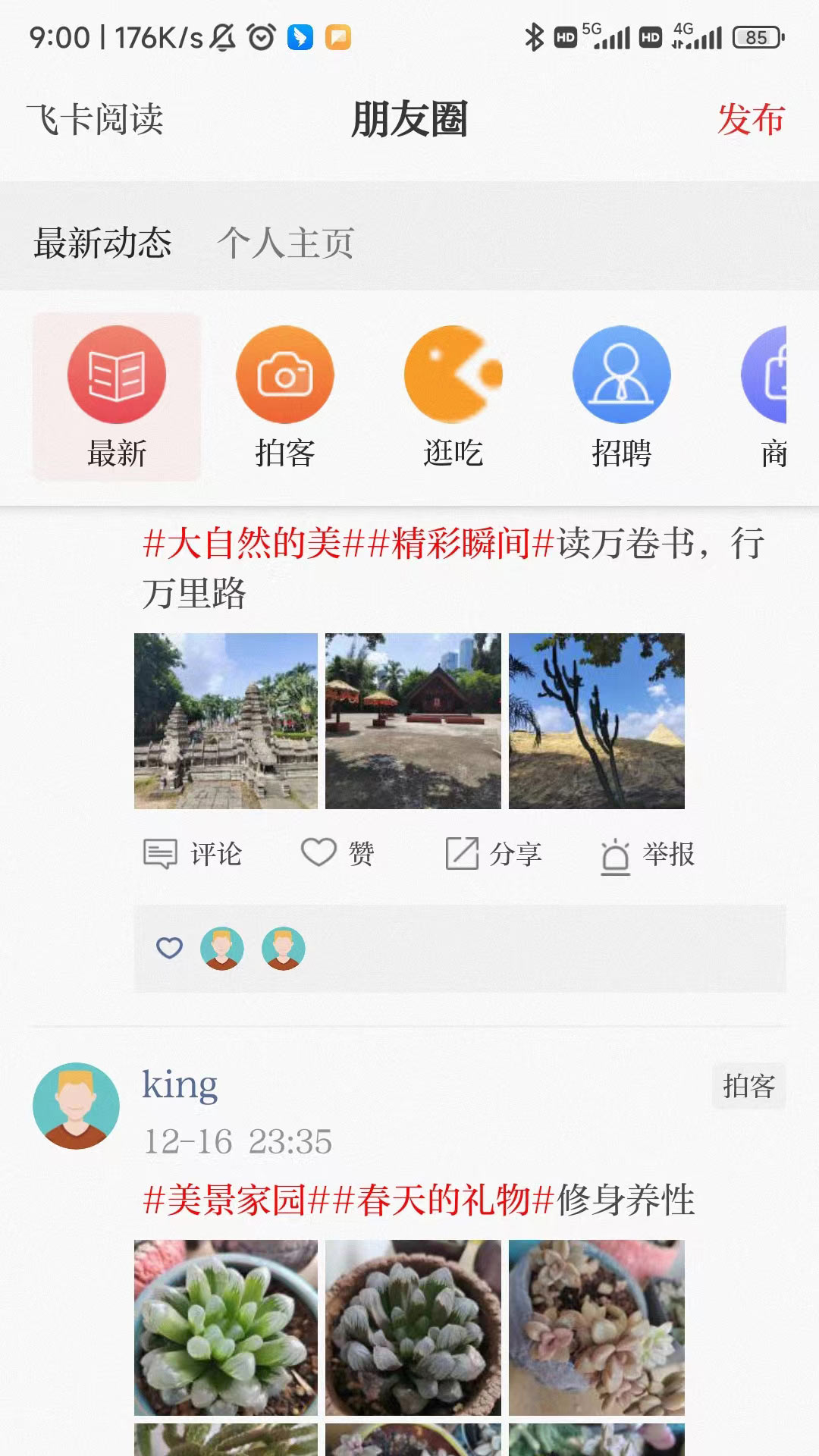819x1456 pixels.
Task: View king's first green succulent photo
Action: point(226,1327)
